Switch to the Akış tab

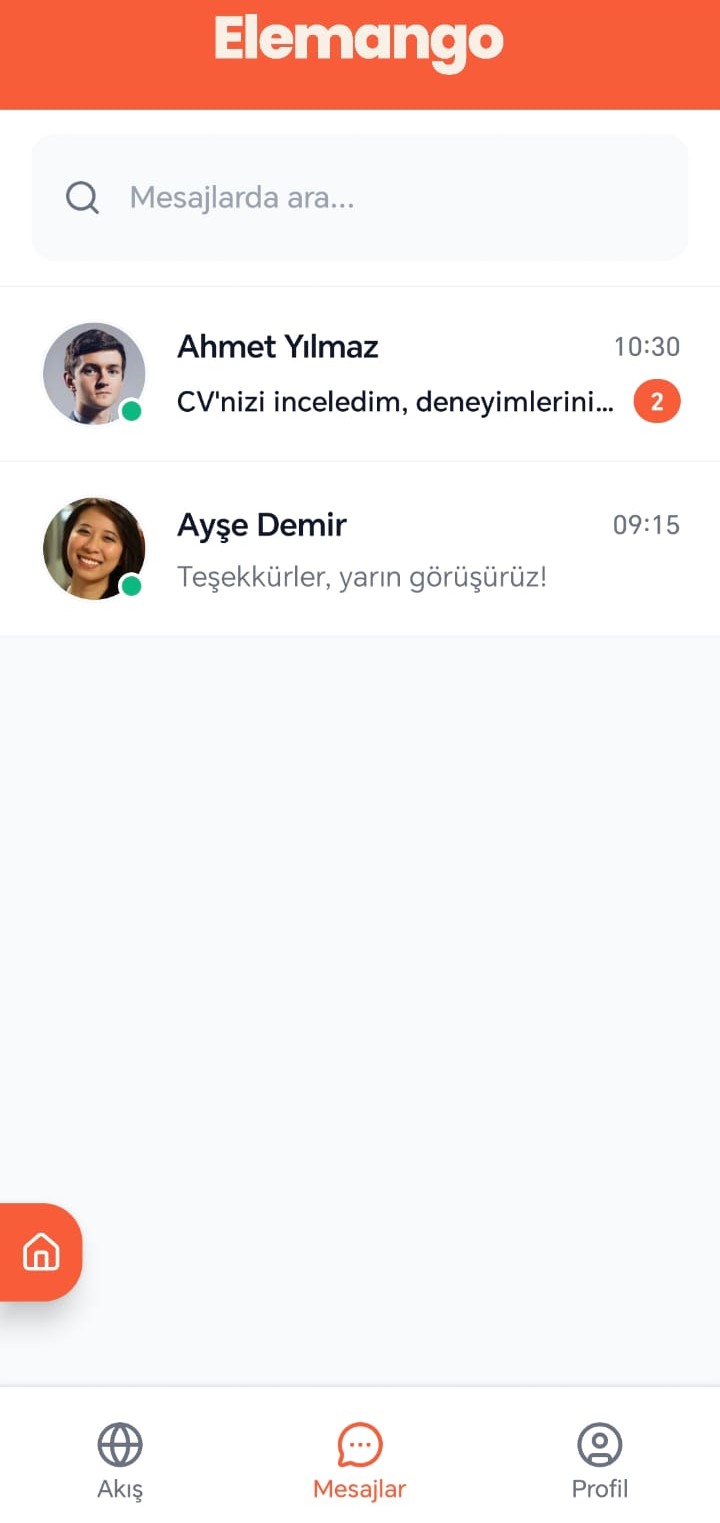tap(120, 1460)
